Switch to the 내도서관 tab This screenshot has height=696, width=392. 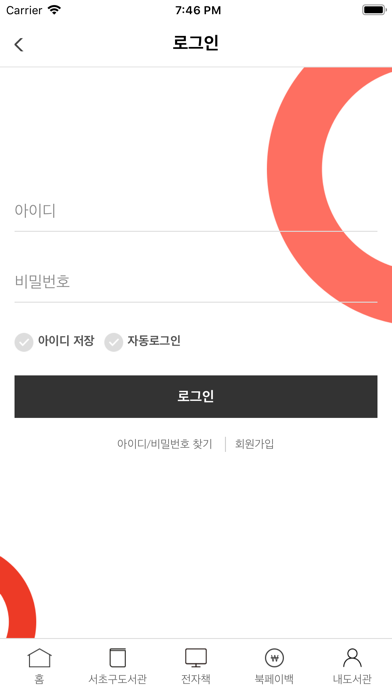click(352, 666)
